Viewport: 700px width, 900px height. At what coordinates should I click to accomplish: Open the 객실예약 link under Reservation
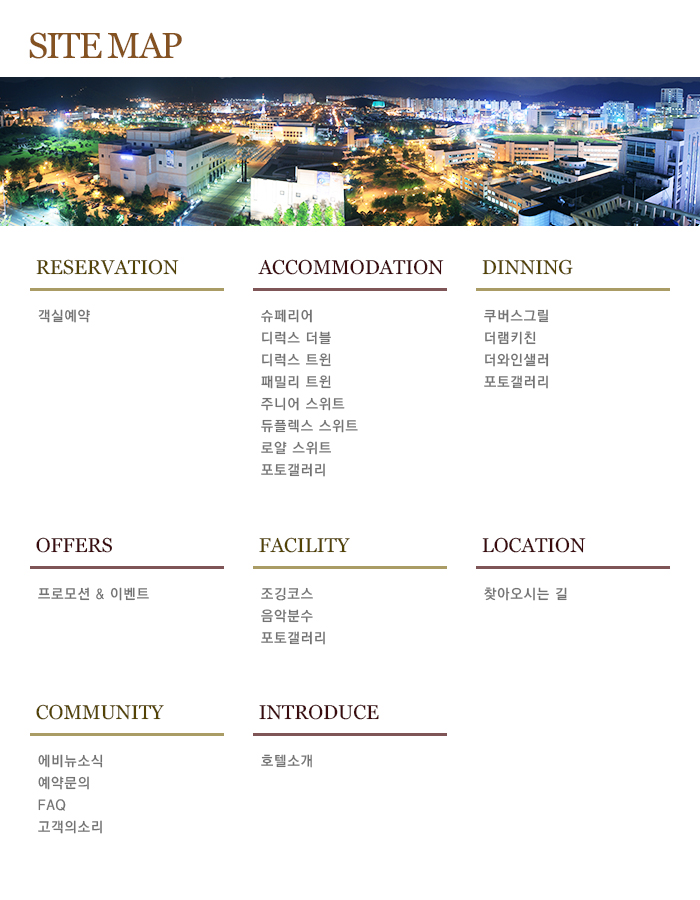pos(64,315)
